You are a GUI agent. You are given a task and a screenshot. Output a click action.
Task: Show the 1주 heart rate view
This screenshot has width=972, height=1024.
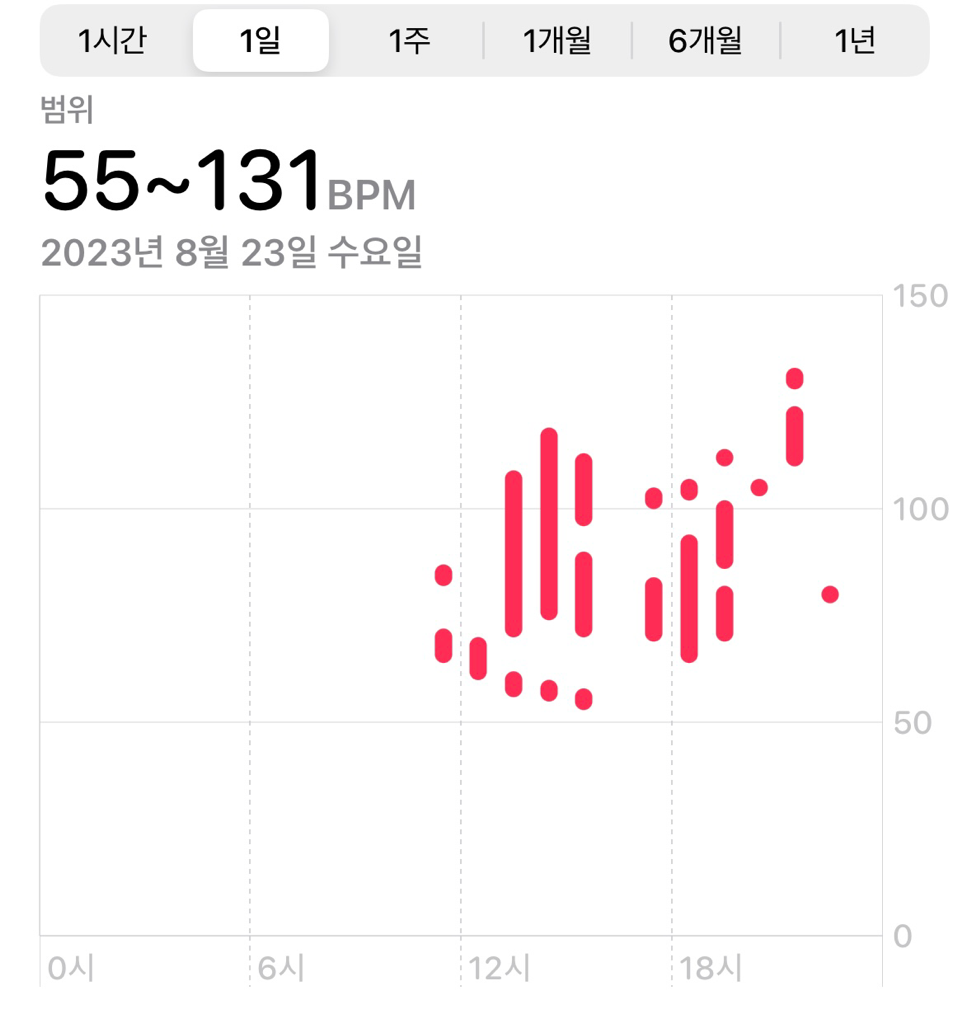tap(409, 41)
